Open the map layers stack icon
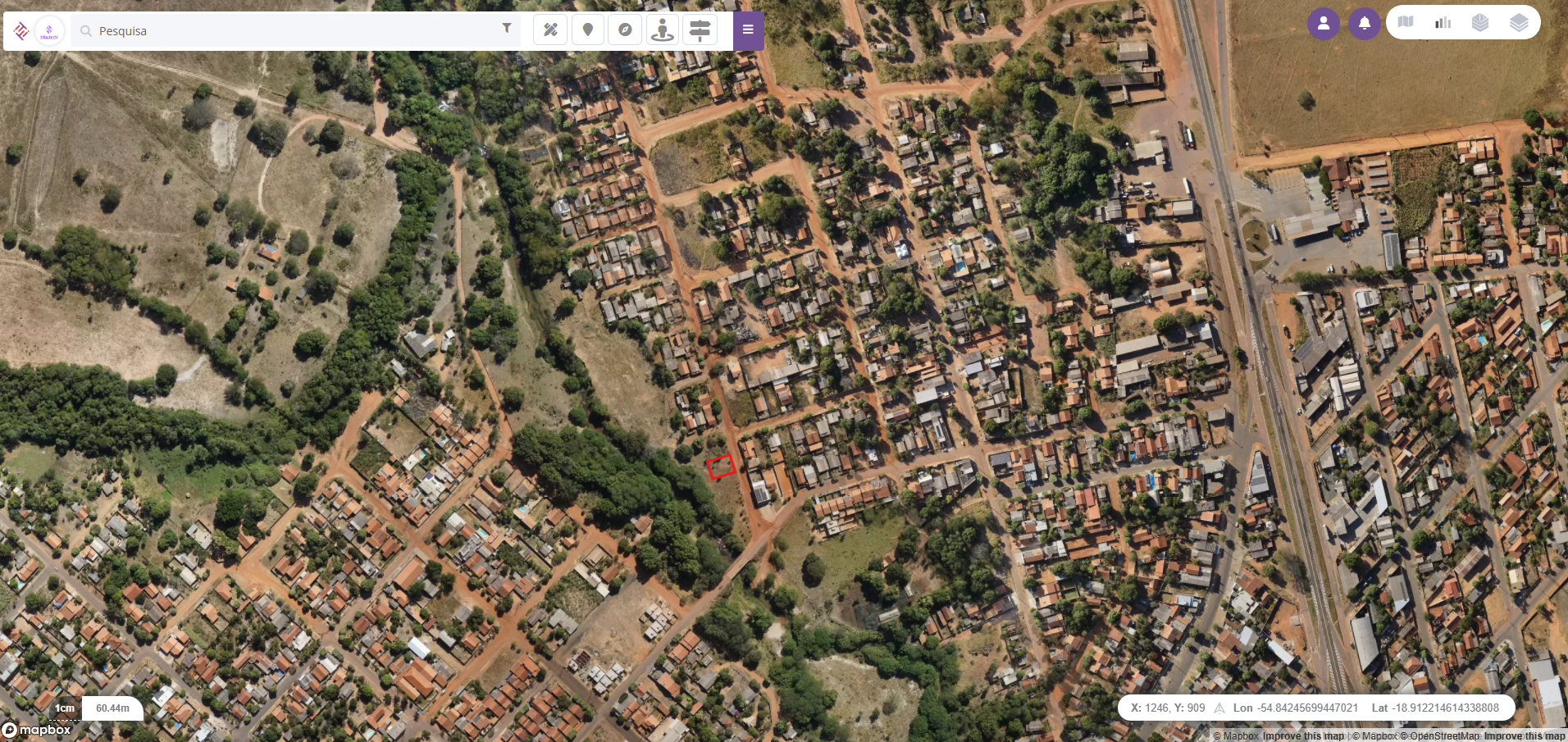1568x742 pixels. coord(1519,22)
